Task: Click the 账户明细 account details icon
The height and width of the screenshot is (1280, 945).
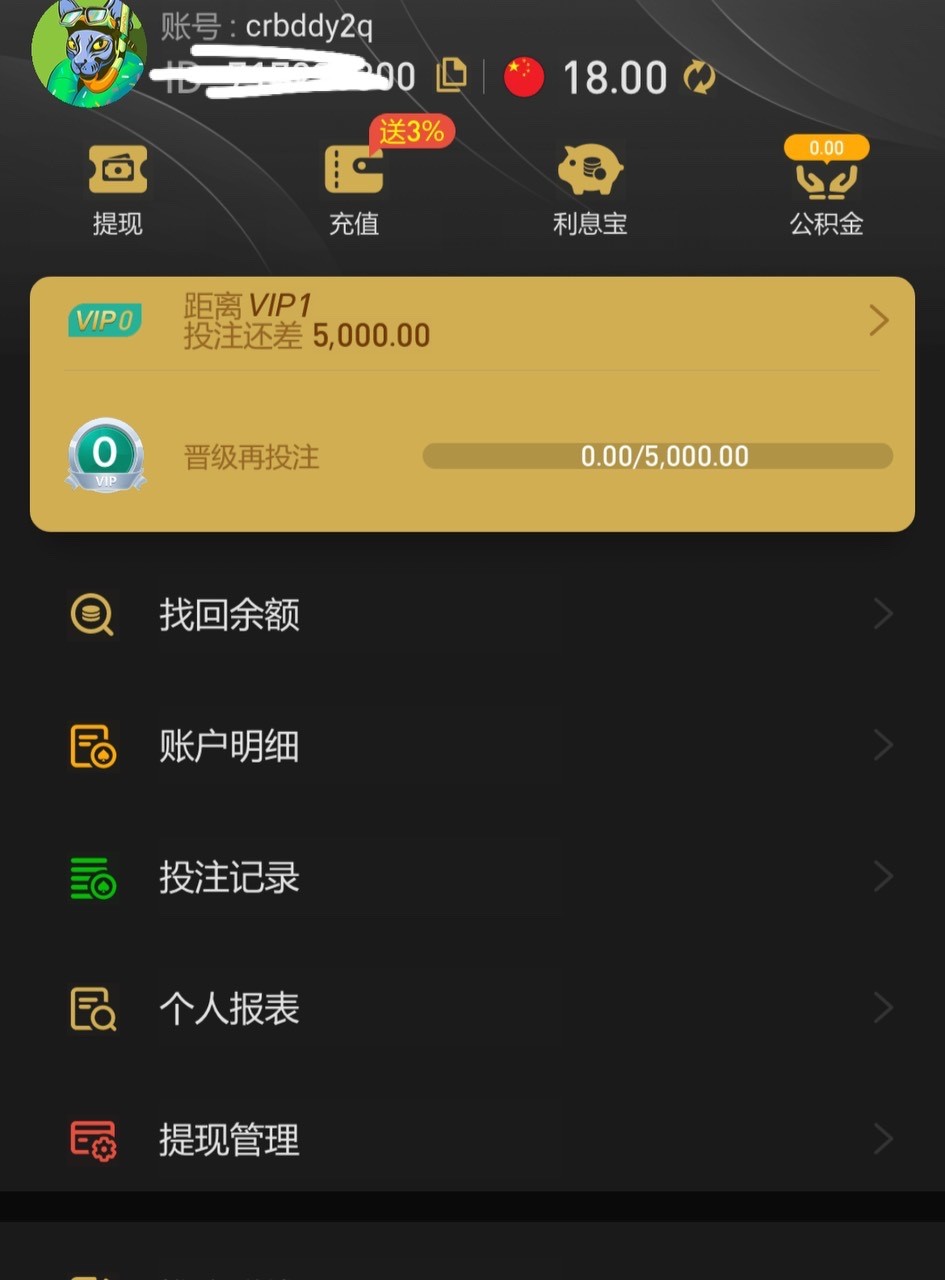Action: 93,745
